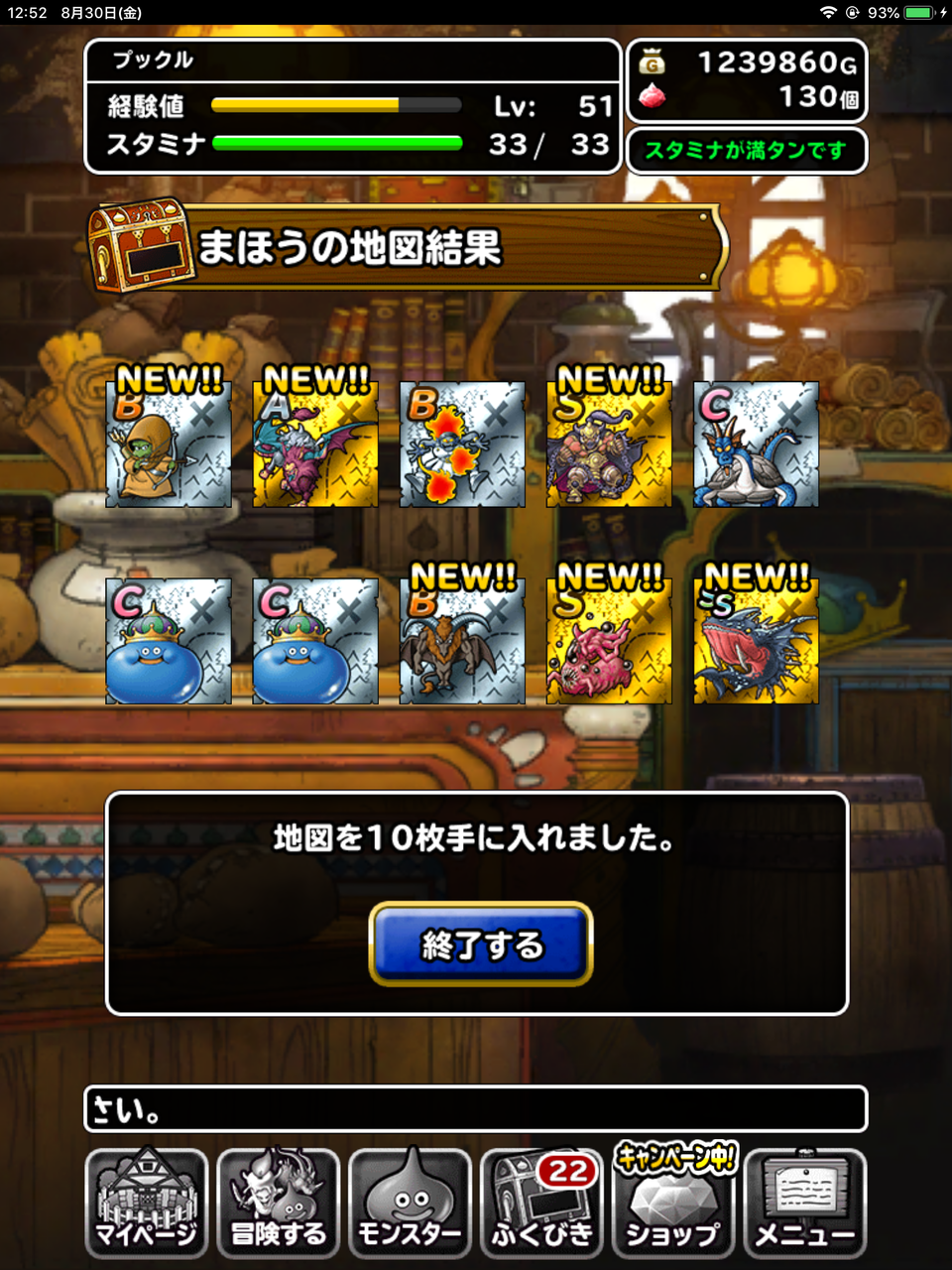Viewport: 952px width, 1270px height.
Task: Select the hooded archer B-rank map
Action: tap(169, 446)
